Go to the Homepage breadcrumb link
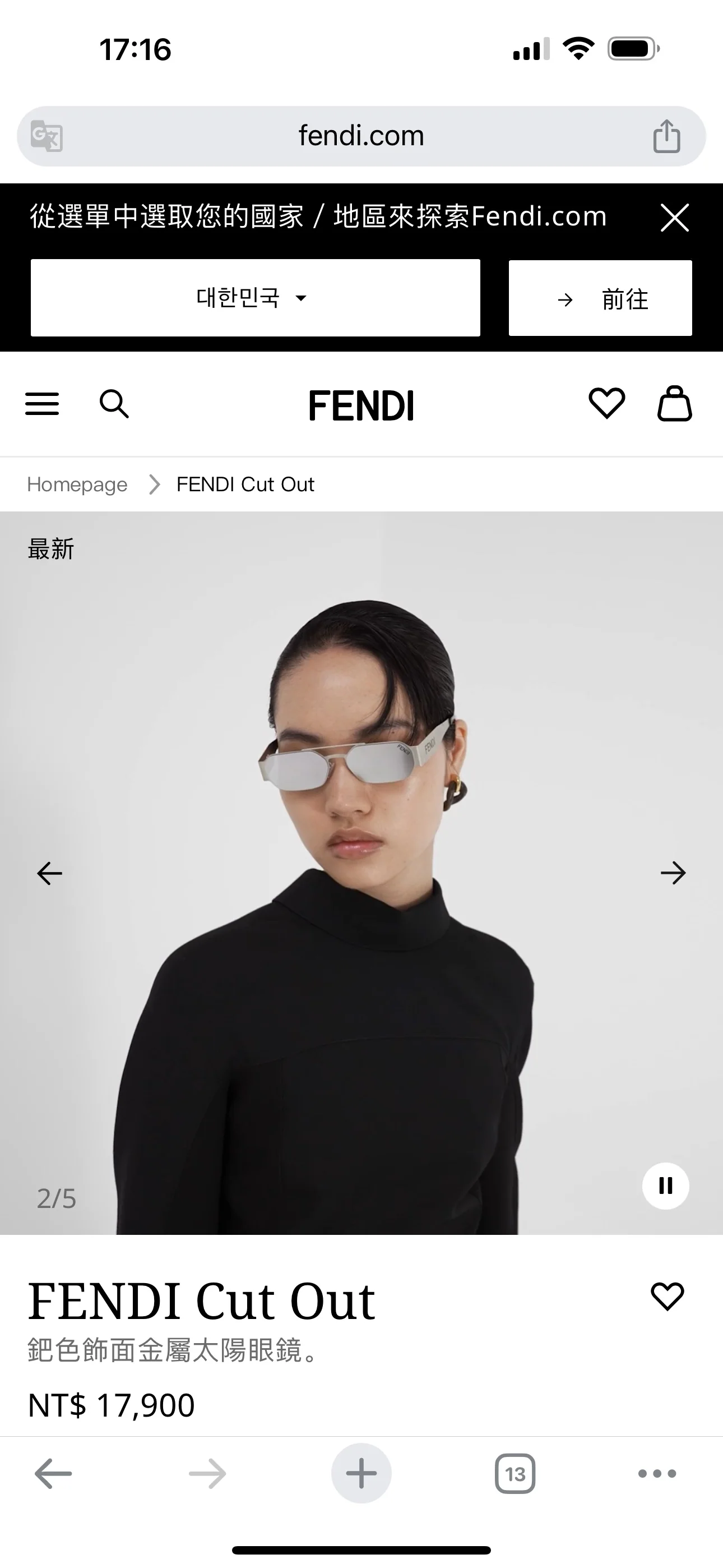The height and width of the screenshot is (1568, 723). point(77,485)
